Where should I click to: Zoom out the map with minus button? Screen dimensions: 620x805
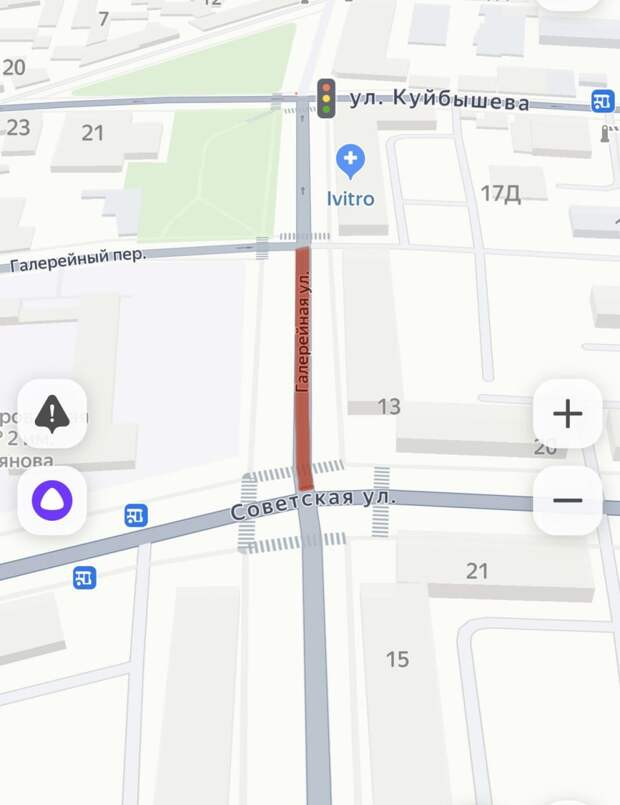pyautogui.click(x=567, y=500)
